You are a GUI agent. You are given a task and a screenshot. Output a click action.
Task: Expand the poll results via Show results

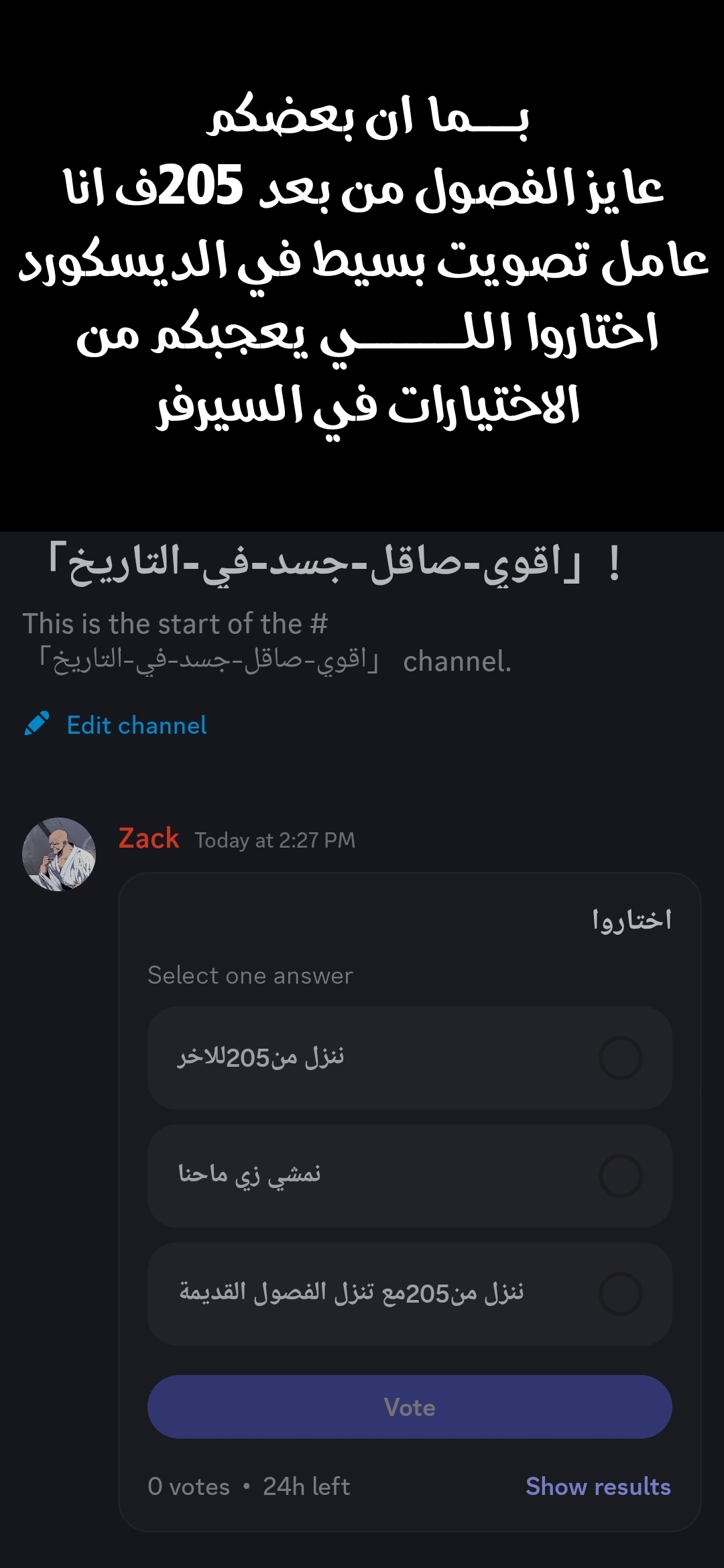coord(599,1487)
